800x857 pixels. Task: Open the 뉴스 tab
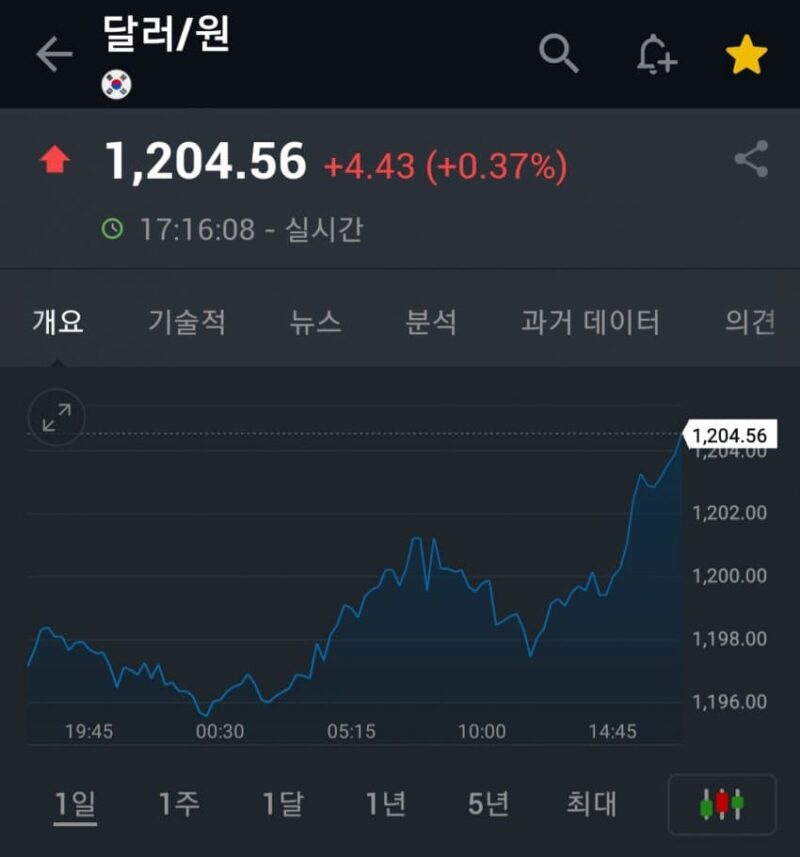click(316, 322)
